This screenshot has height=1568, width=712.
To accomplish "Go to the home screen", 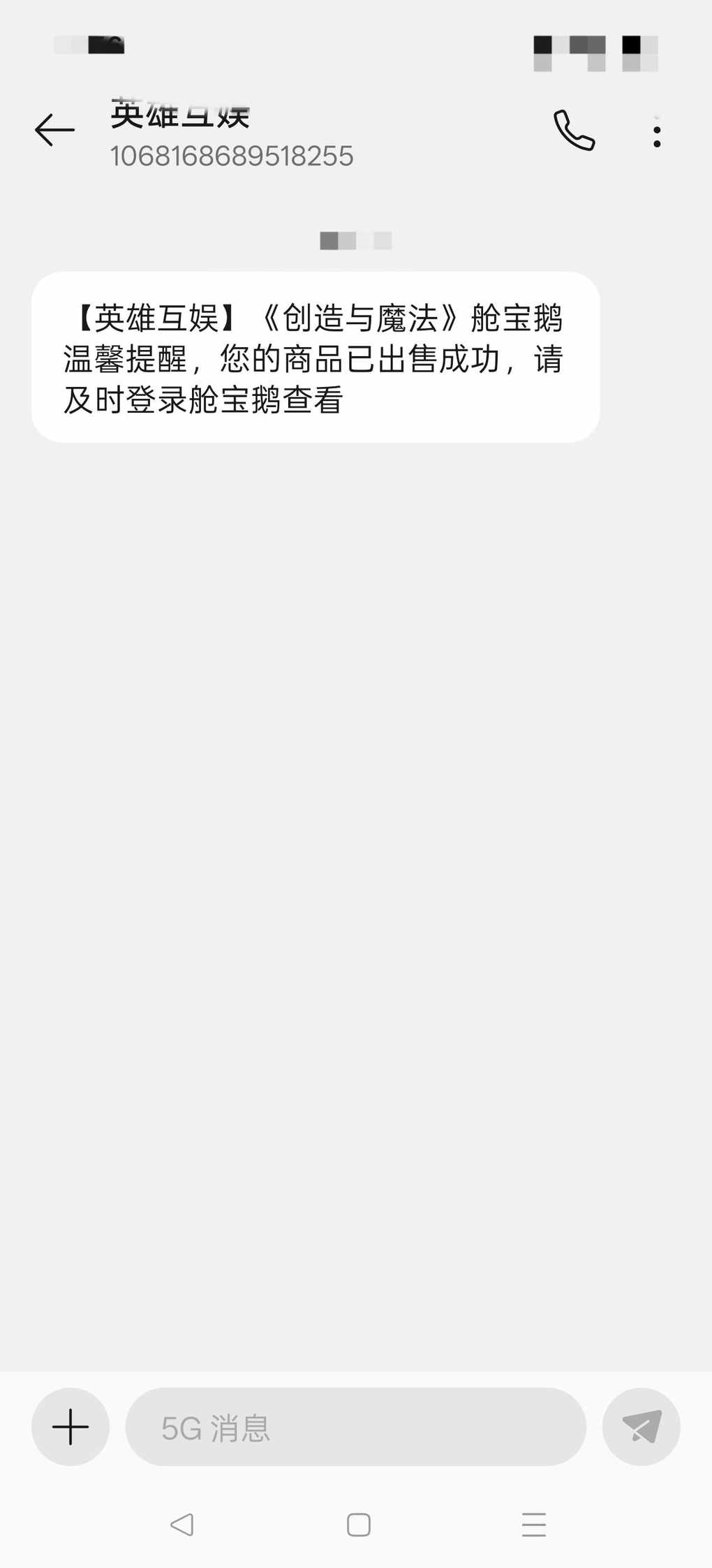I will 359,1525.
